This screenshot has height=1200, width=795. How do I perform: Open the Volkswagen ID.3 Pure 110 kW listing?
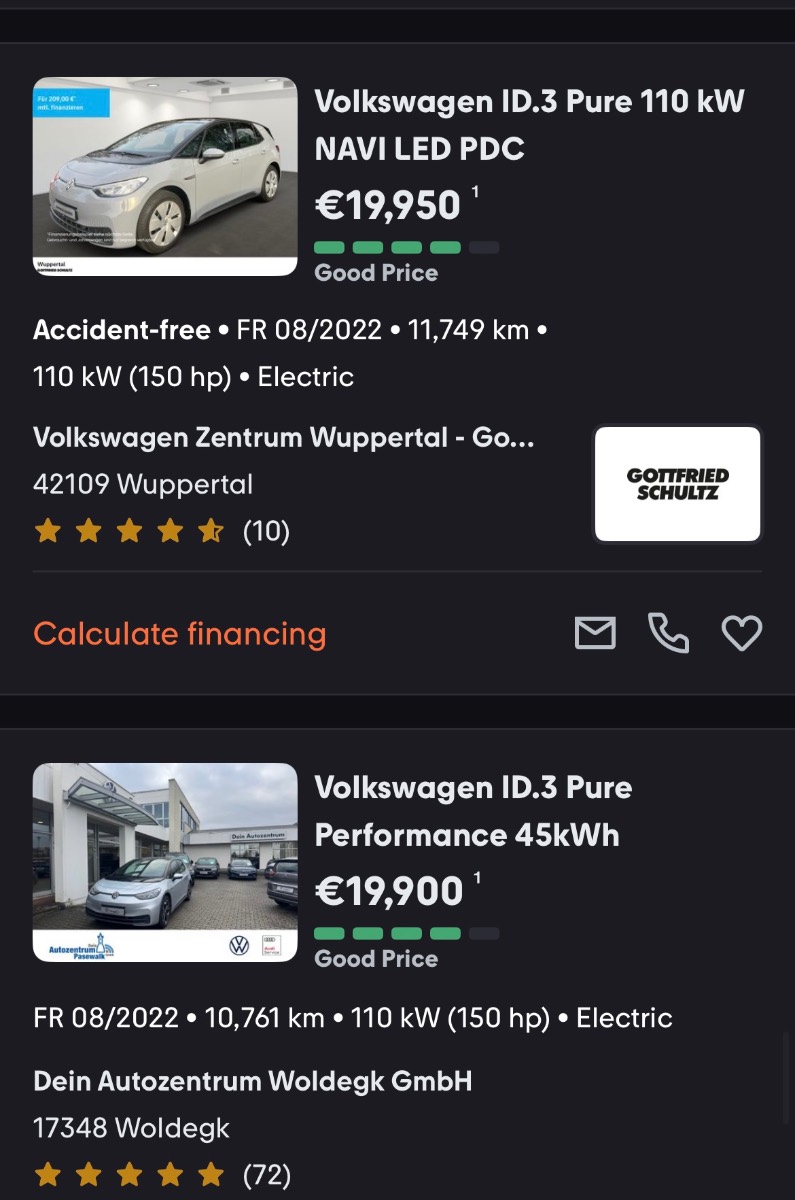coord(529,125)
